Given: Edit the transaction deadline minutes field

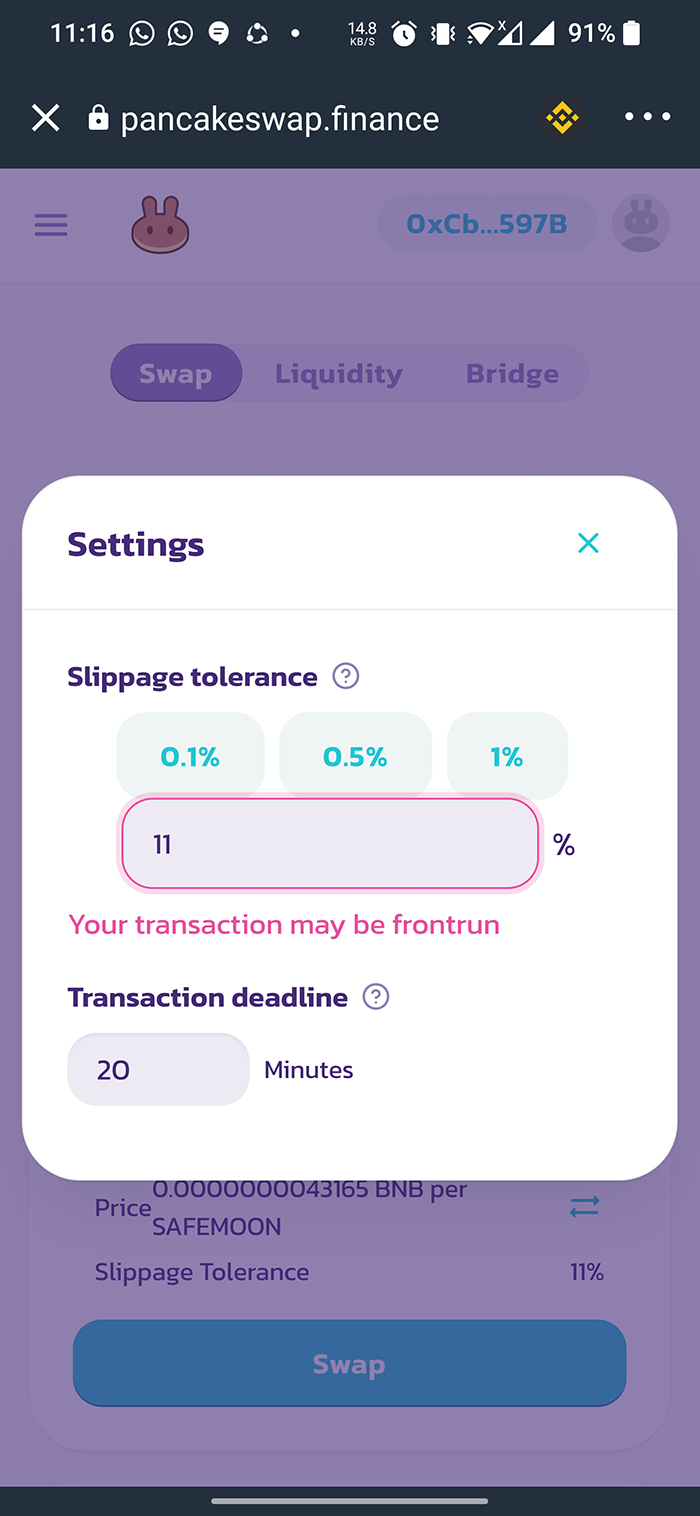Looking at the screenshot, I should pos(158,1070).
